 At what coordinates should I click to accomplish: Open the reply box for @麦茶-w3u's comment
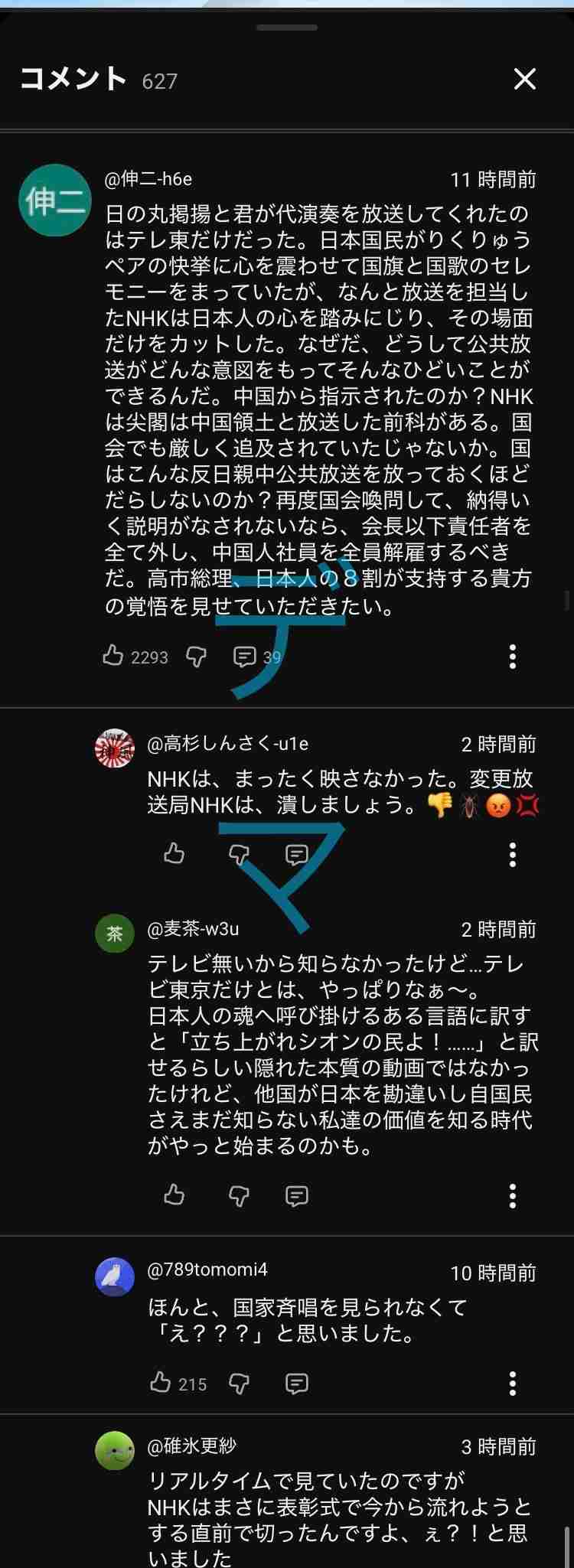coord(295,1196)
